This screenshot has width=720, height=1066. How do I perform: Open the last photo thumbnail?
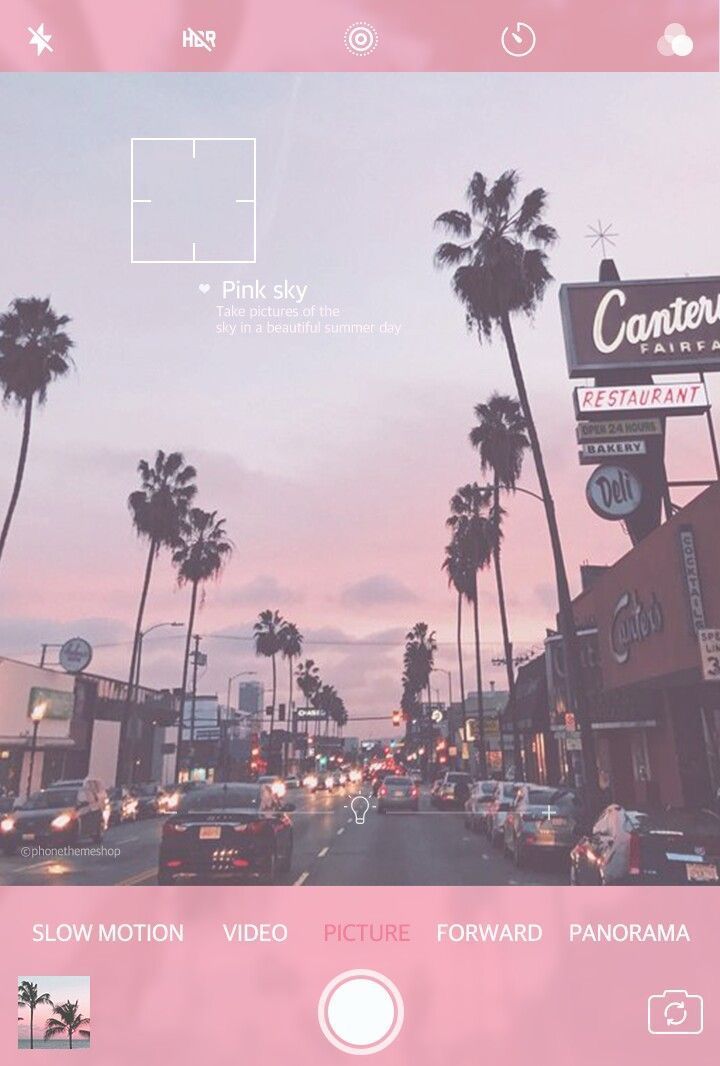click(x=54, y=1012)
